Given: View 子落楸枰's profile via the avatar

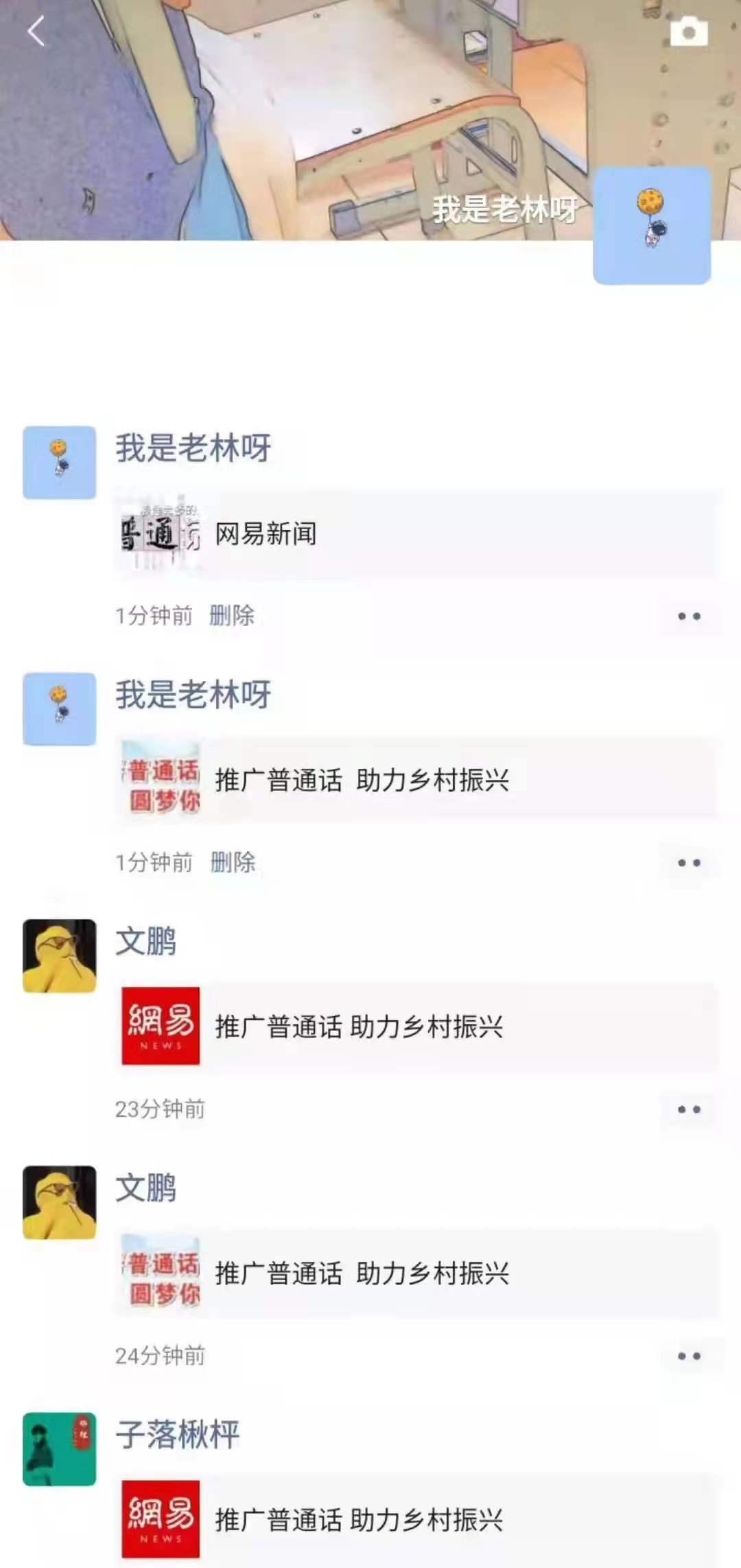Looking at the screenshot, I should point(60,1449).
